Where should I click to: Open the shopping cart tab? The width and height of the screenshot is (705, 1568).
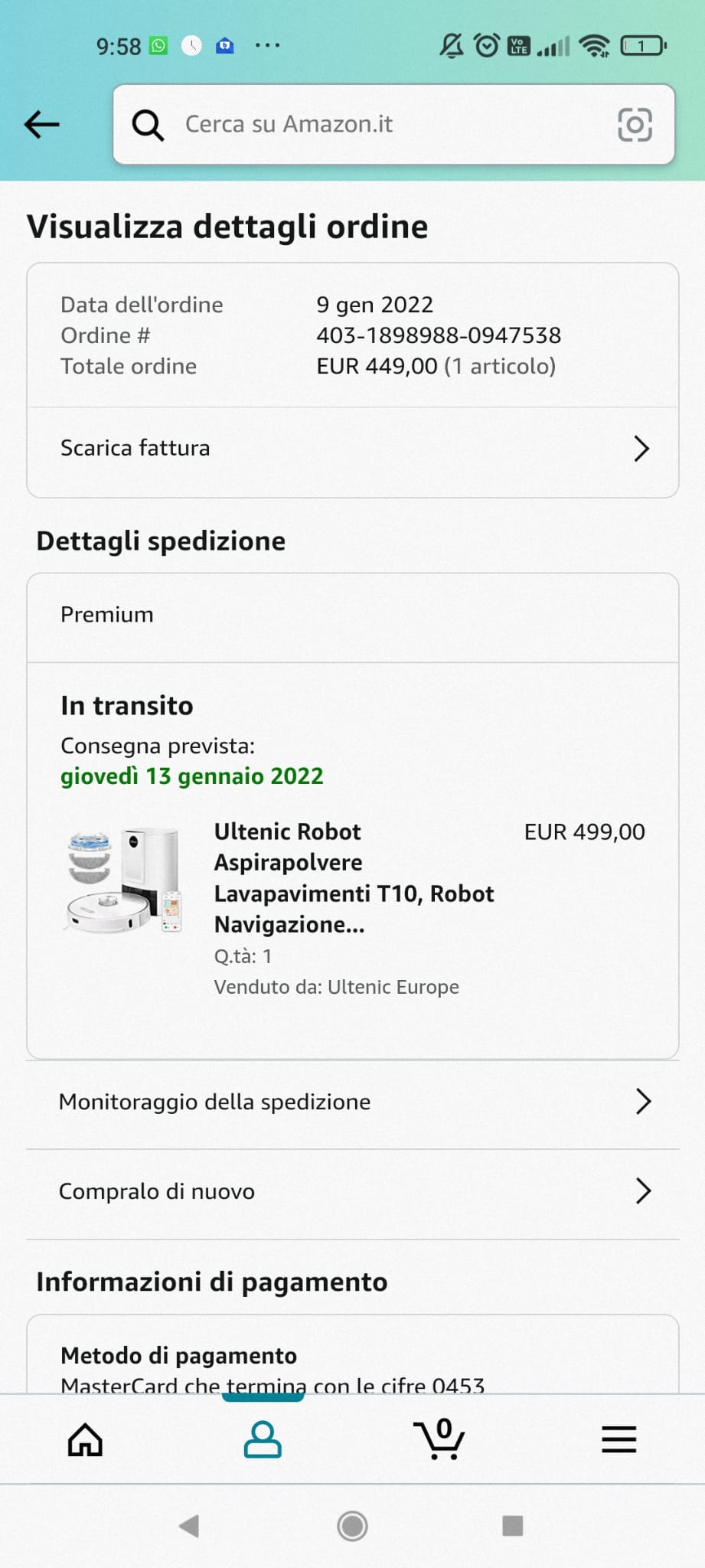(x=439, y=1440)
